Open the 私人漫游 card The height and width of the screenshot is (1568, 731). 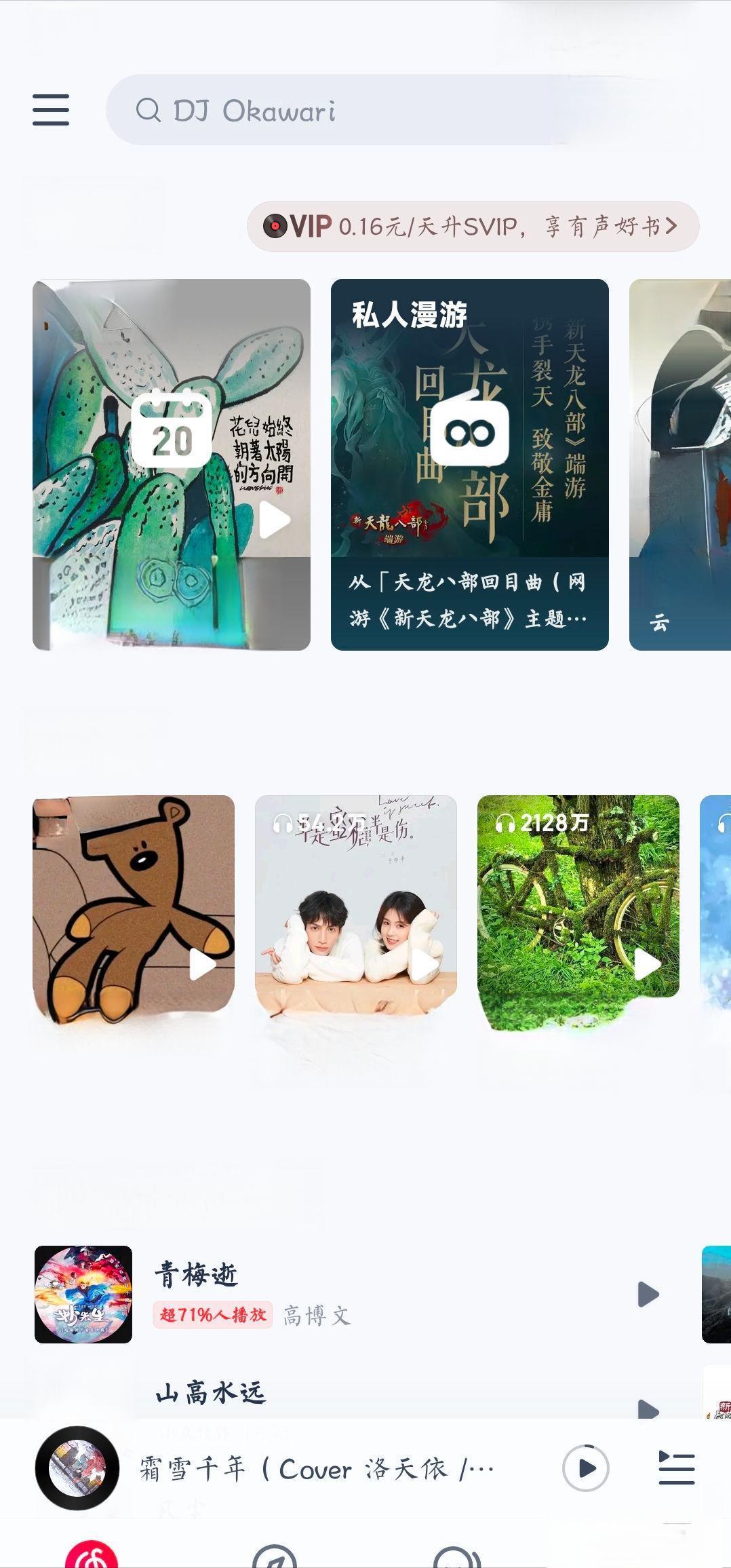tap(469, 464)
